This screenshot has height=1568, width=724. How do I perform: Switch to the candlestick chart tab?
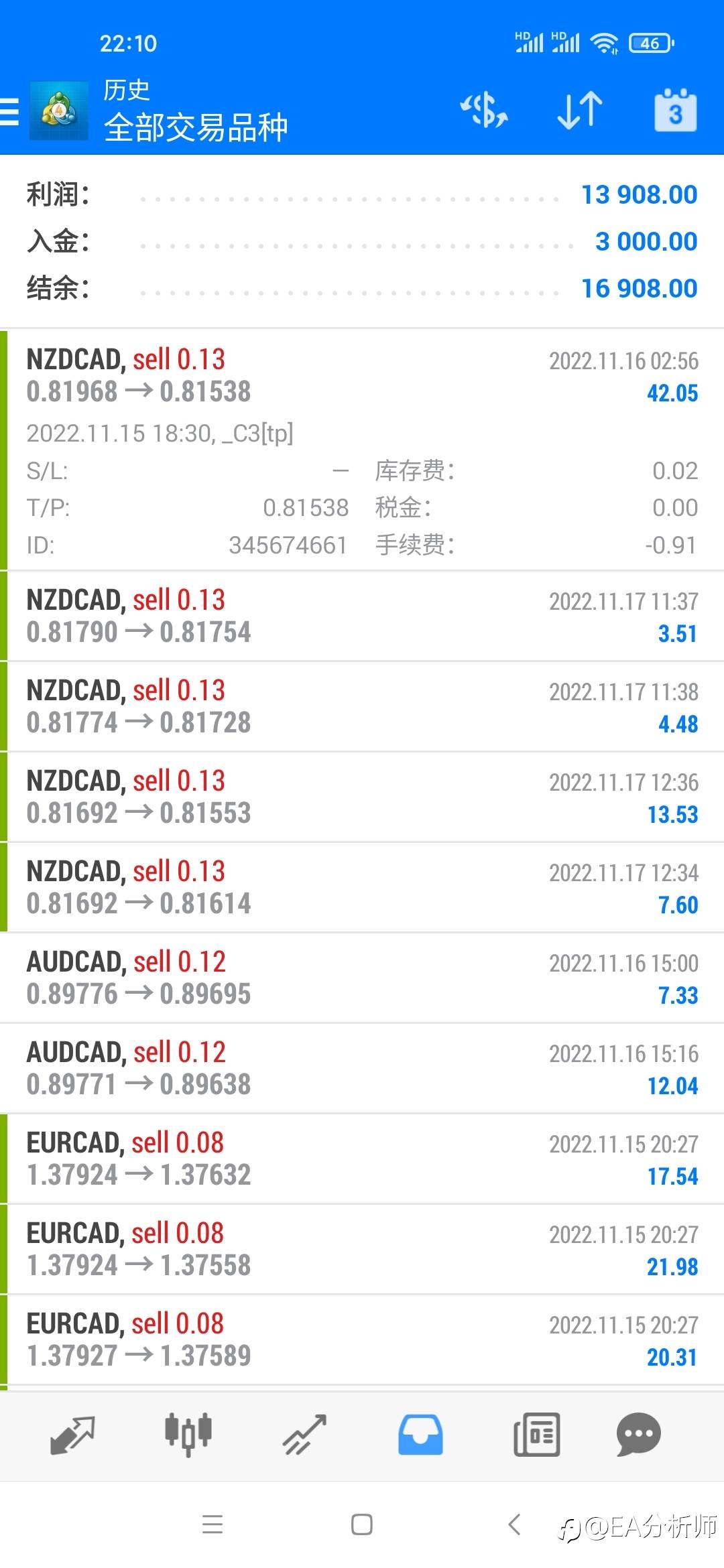click(188, 1435)
